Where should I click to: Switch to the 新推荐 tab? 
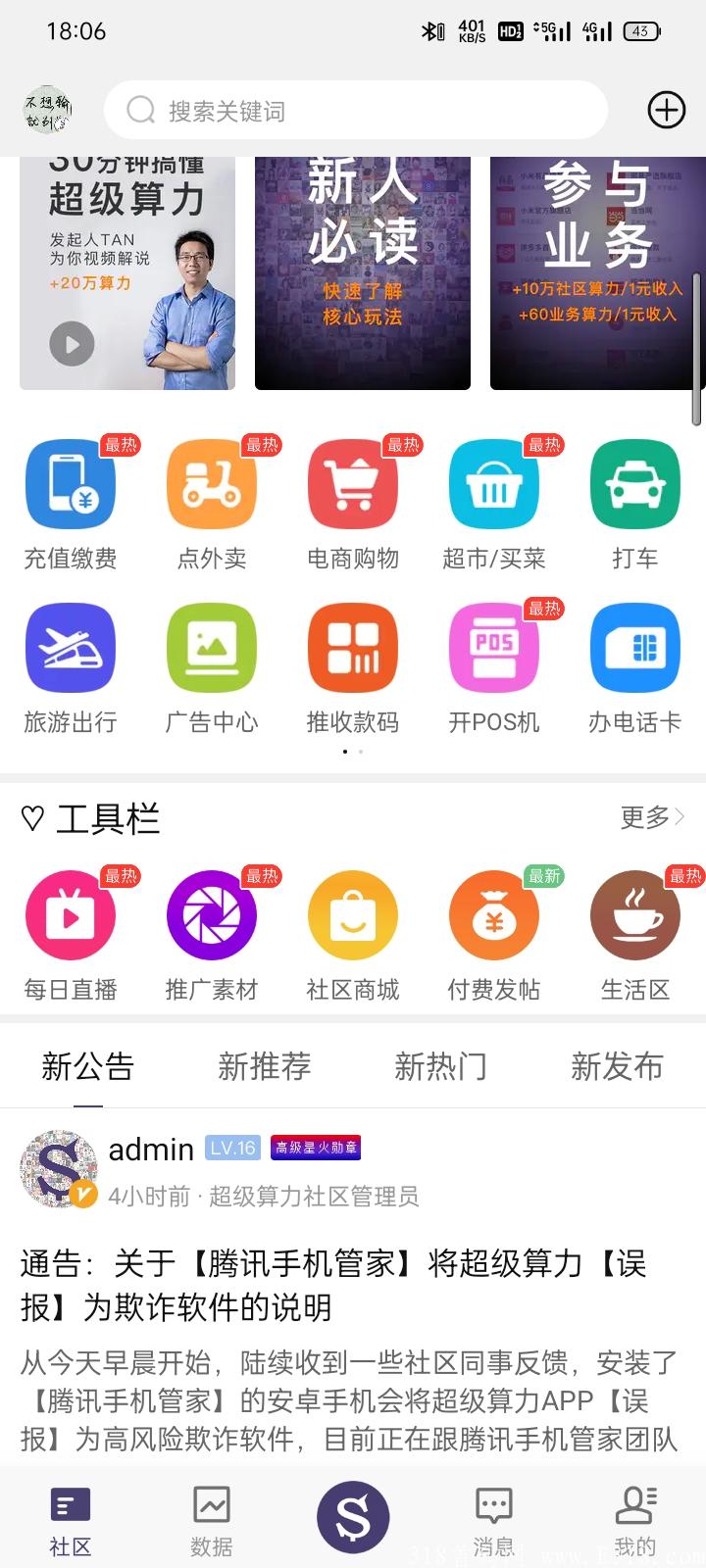click(x=265, y=1067)
